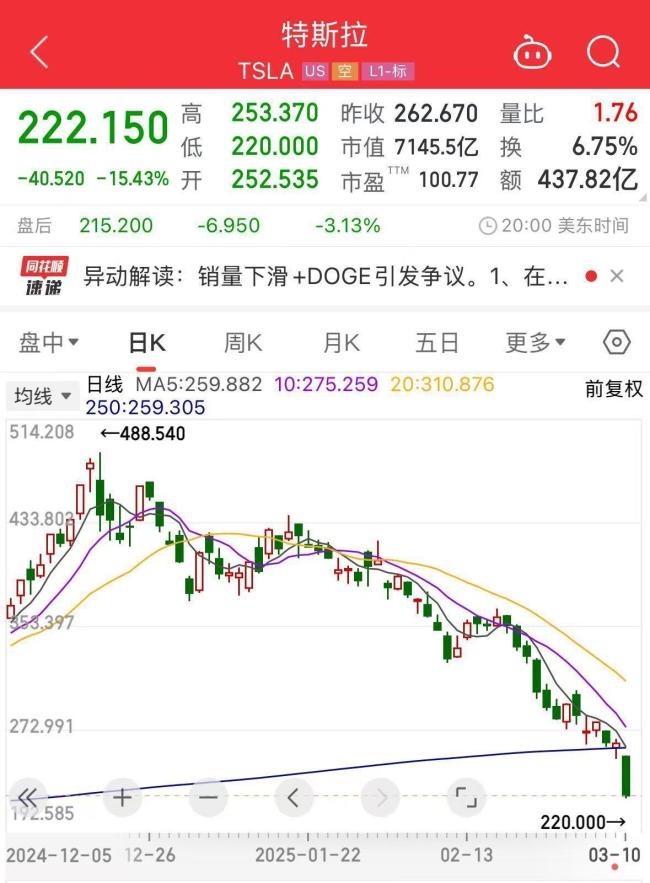Open stock search magnifier

click(x=604, y=52)
